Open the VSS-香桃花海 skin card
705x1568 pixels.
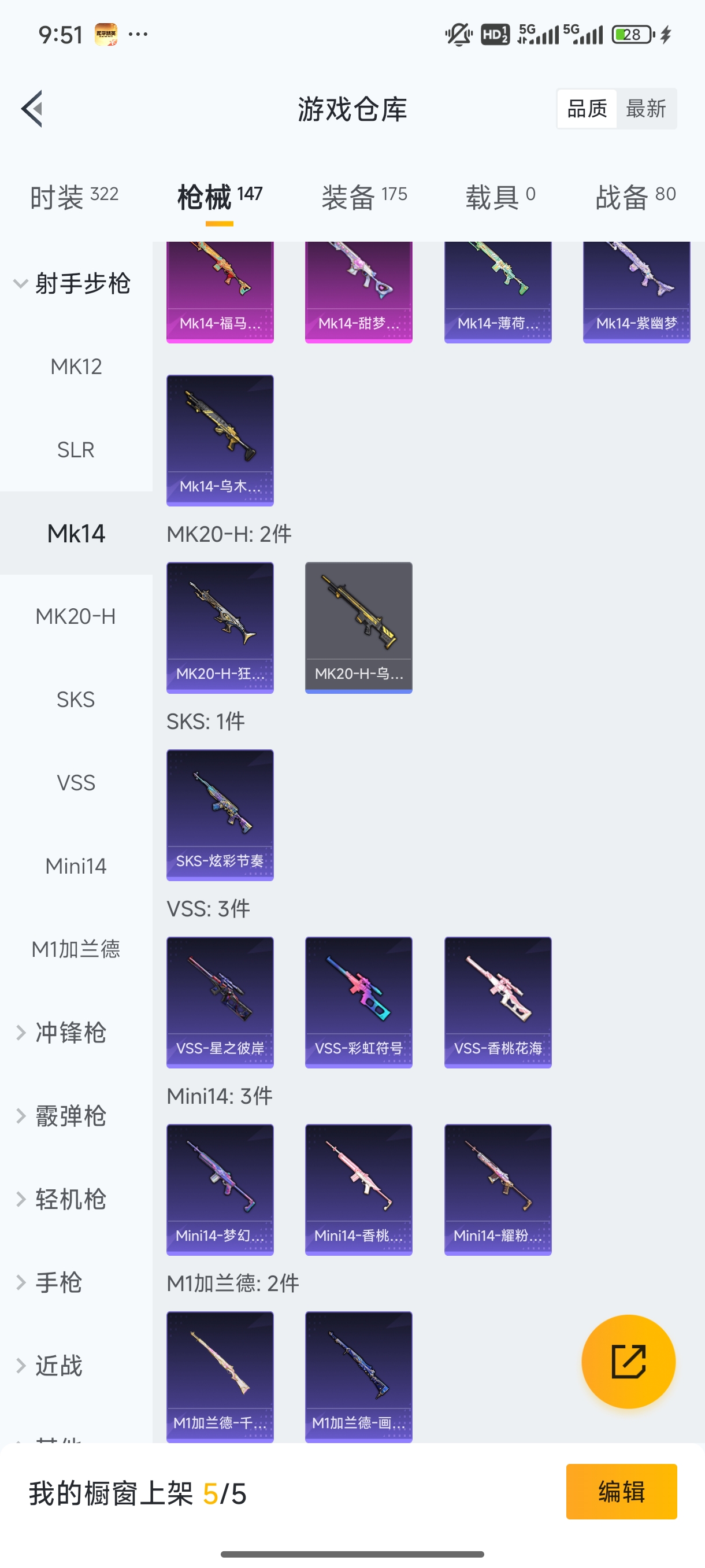point(498,1001)
